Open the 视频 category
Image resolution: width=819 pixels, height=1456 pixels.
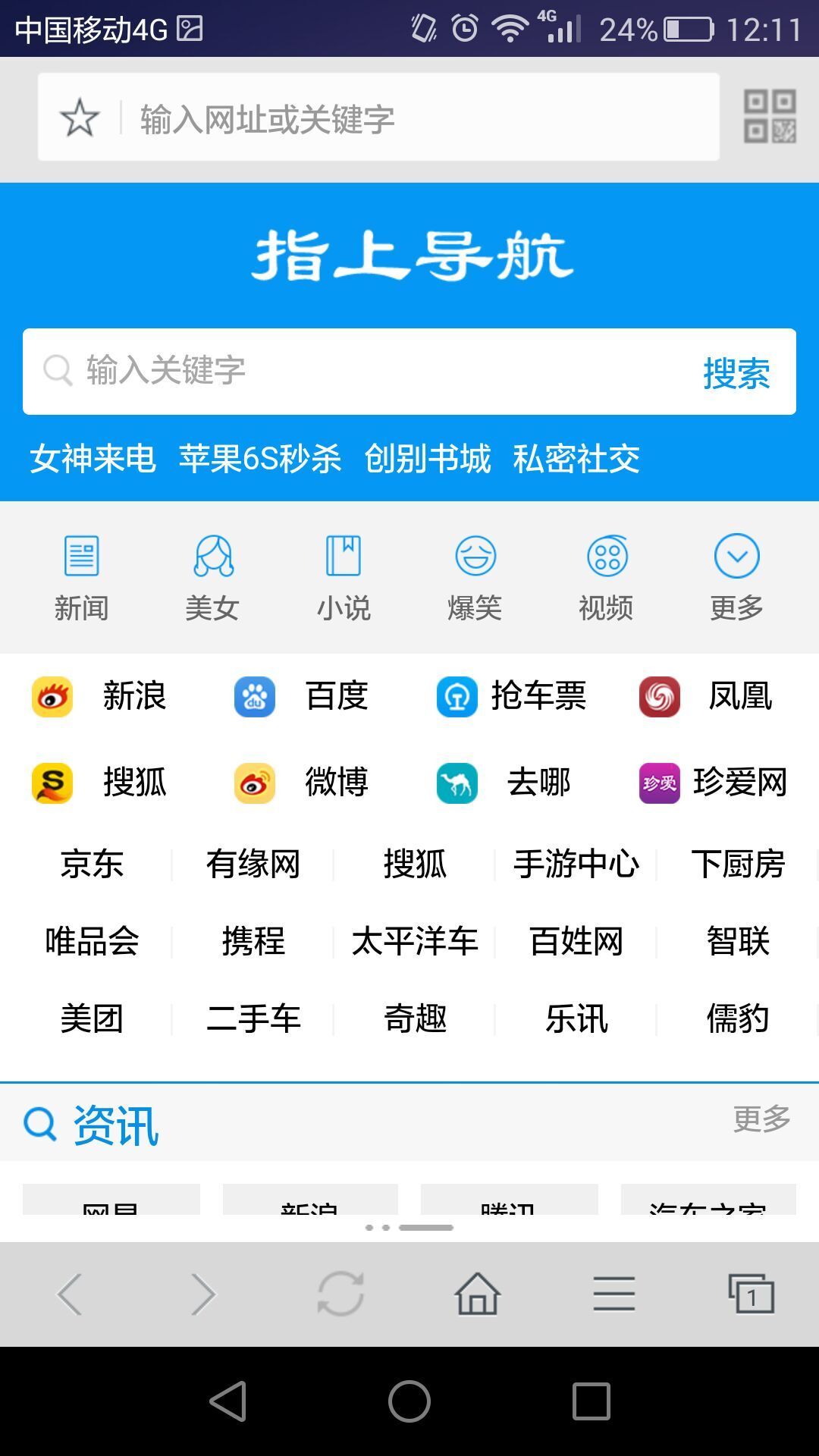click(x=607, y=576)
